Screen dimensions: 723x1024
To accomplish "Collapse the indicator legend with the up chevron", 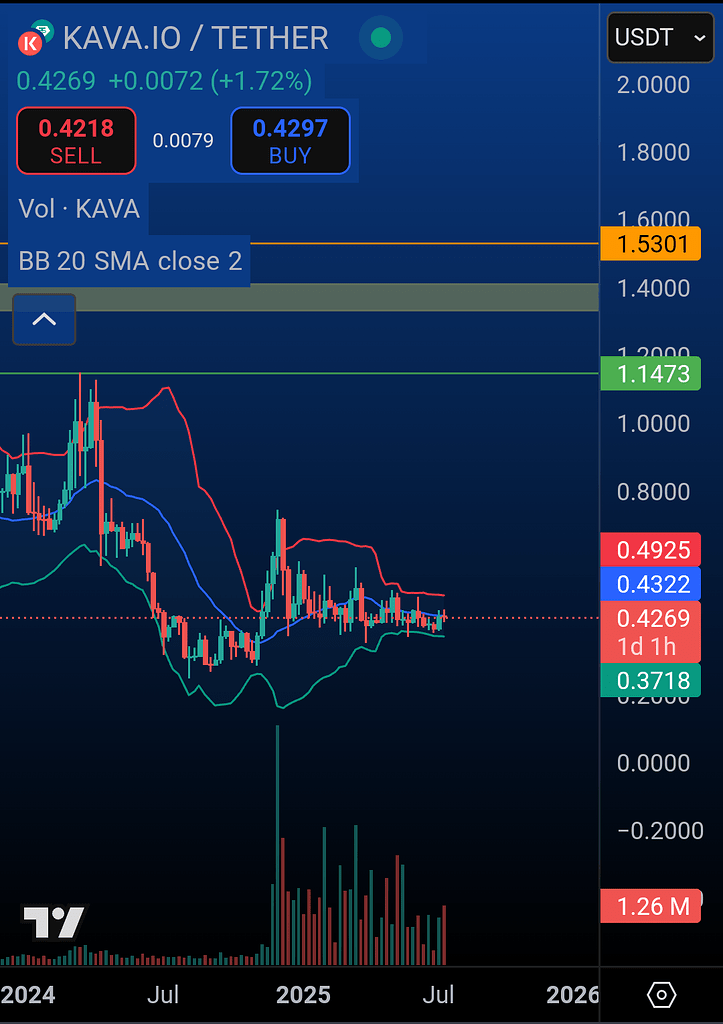I will click(44, 320).
